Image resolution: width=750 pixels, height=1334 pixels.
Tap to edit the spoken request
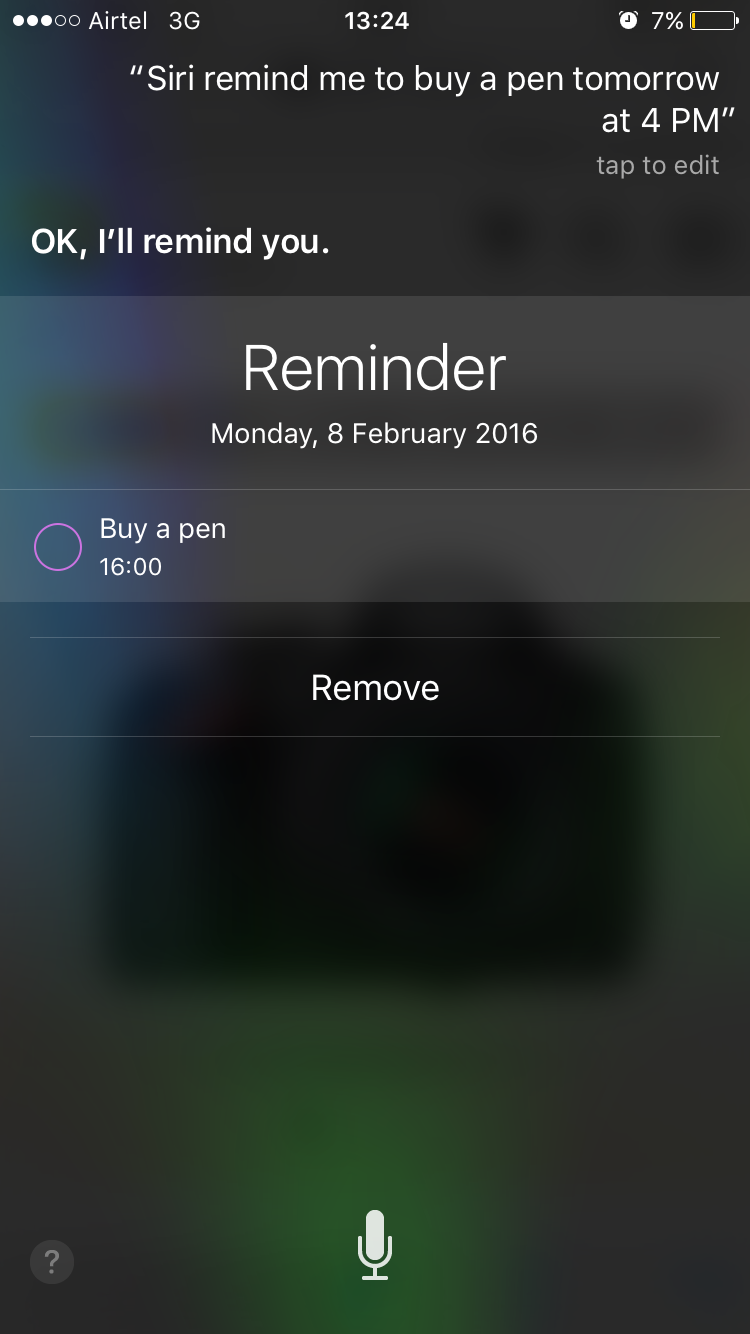coord(657,166)
